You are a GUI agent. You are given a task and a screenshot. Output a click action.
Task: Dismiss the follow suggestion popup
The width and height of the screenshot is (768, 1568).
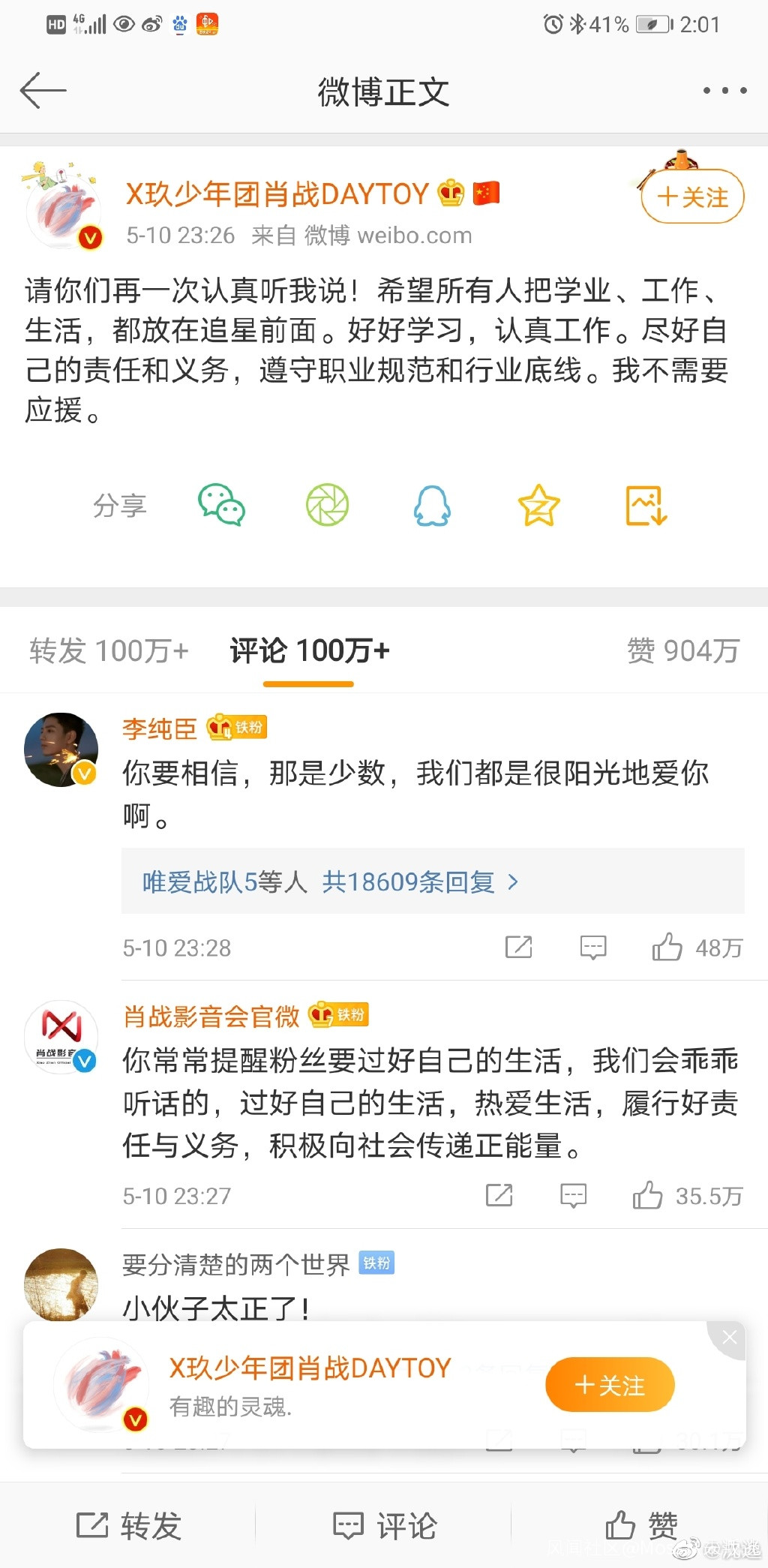pyautogui.click(x=729, y=1337)
